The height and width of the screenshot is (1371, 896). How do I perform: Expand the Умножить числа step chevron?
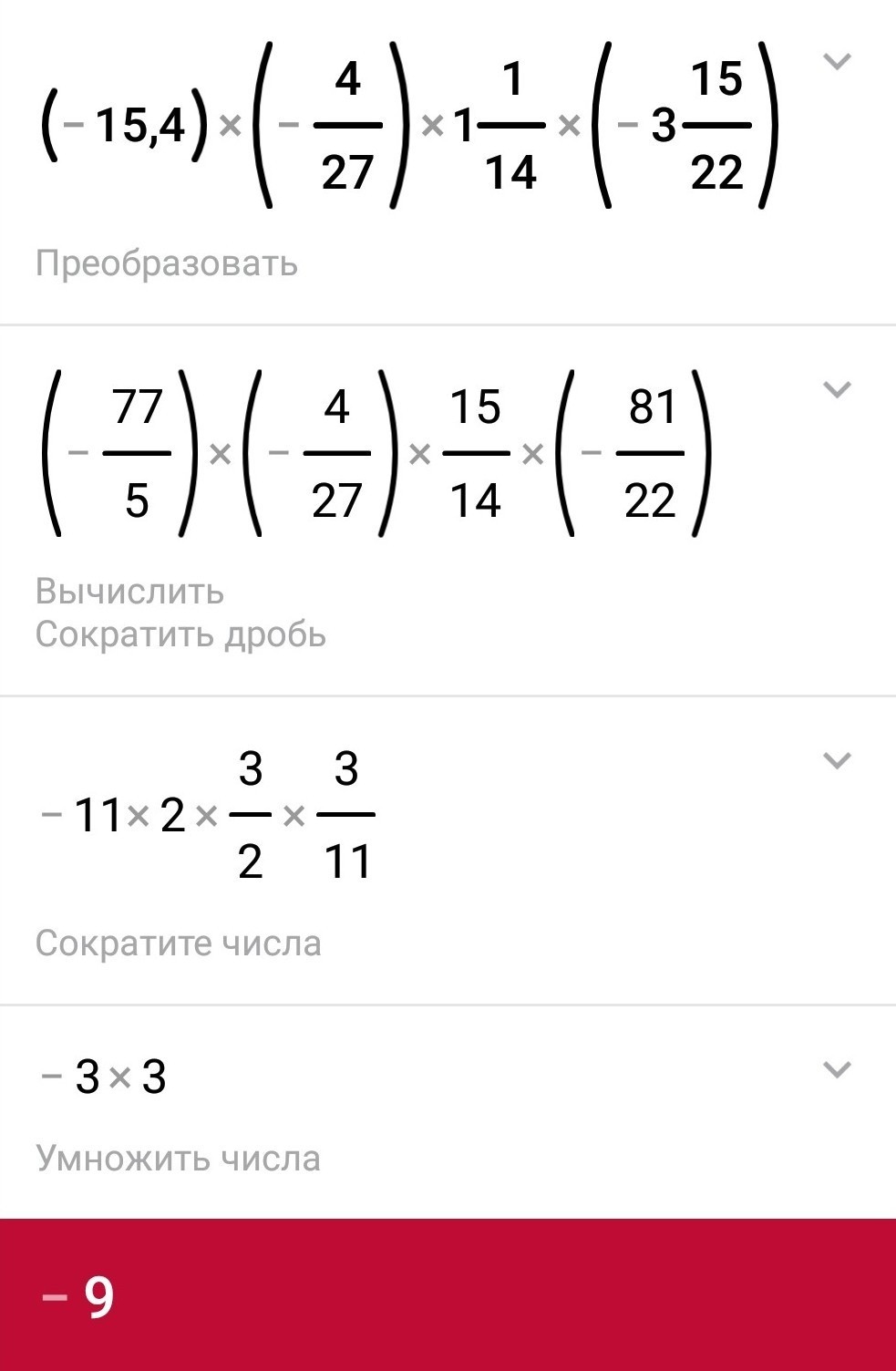tap(837, 1069)
